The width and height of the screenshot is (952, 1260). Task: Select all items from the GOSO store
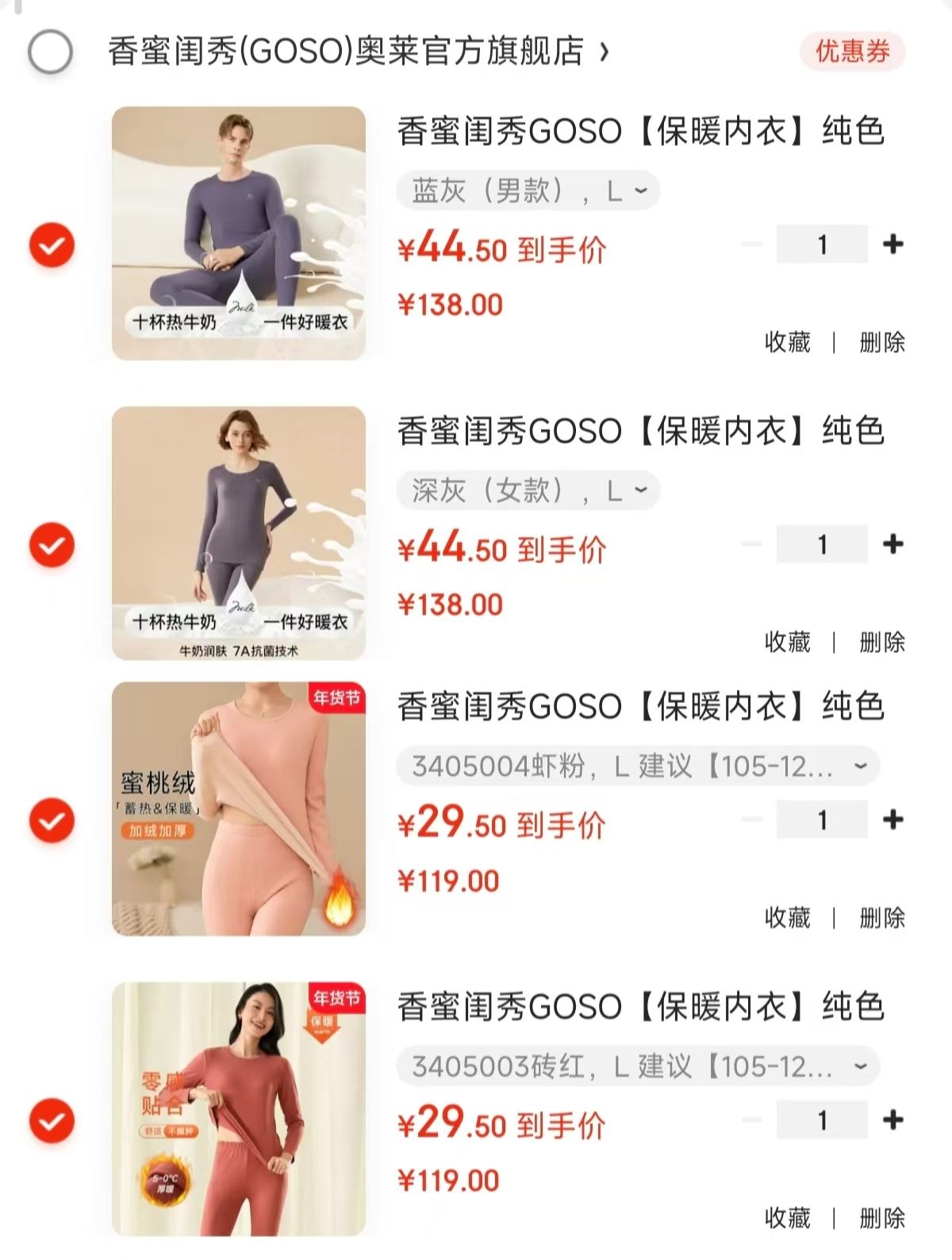[51, 52]
